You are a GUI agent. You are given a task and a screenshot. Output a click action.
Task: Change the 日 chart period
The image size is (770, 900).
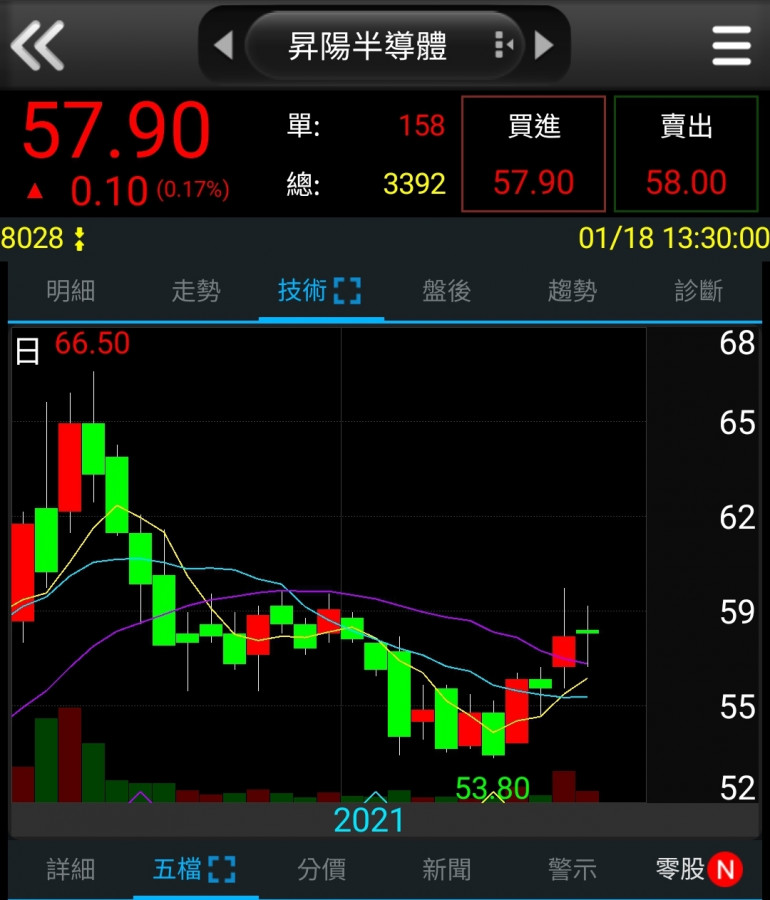[x=28, y=351]
